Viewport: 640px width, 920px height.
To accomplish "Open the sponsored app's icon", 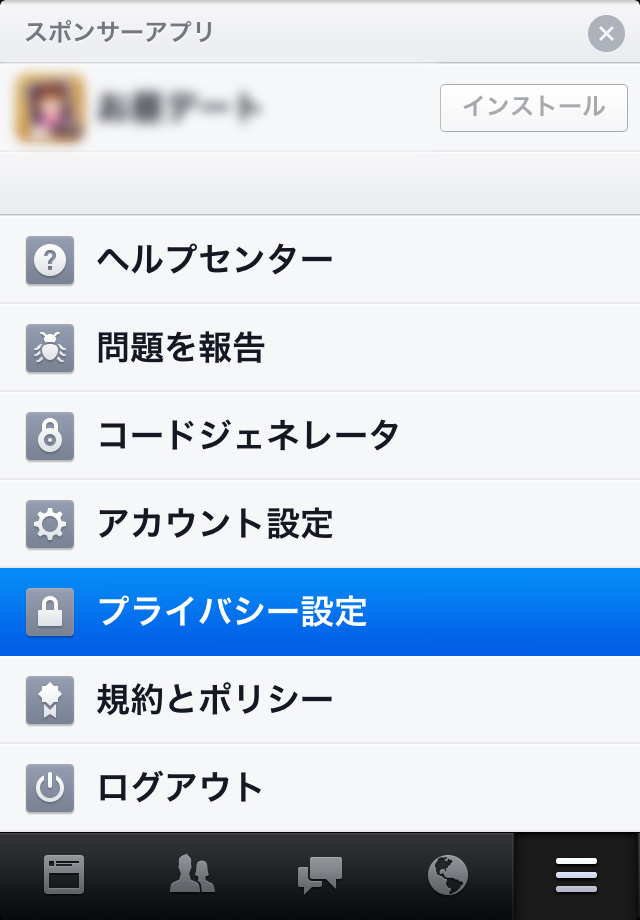I will 49,107.
